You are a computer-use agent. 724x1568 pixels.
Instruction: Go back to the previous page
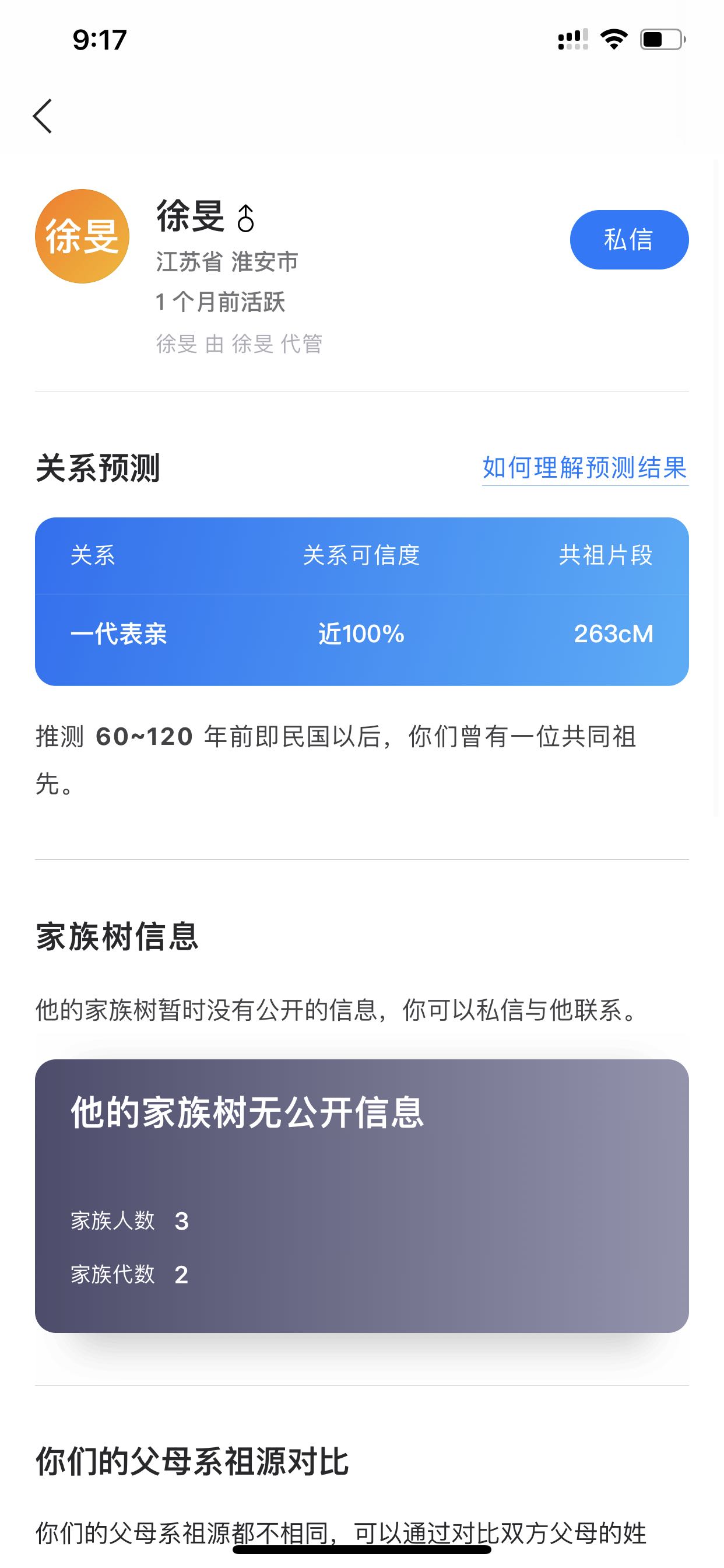(43, 116)
